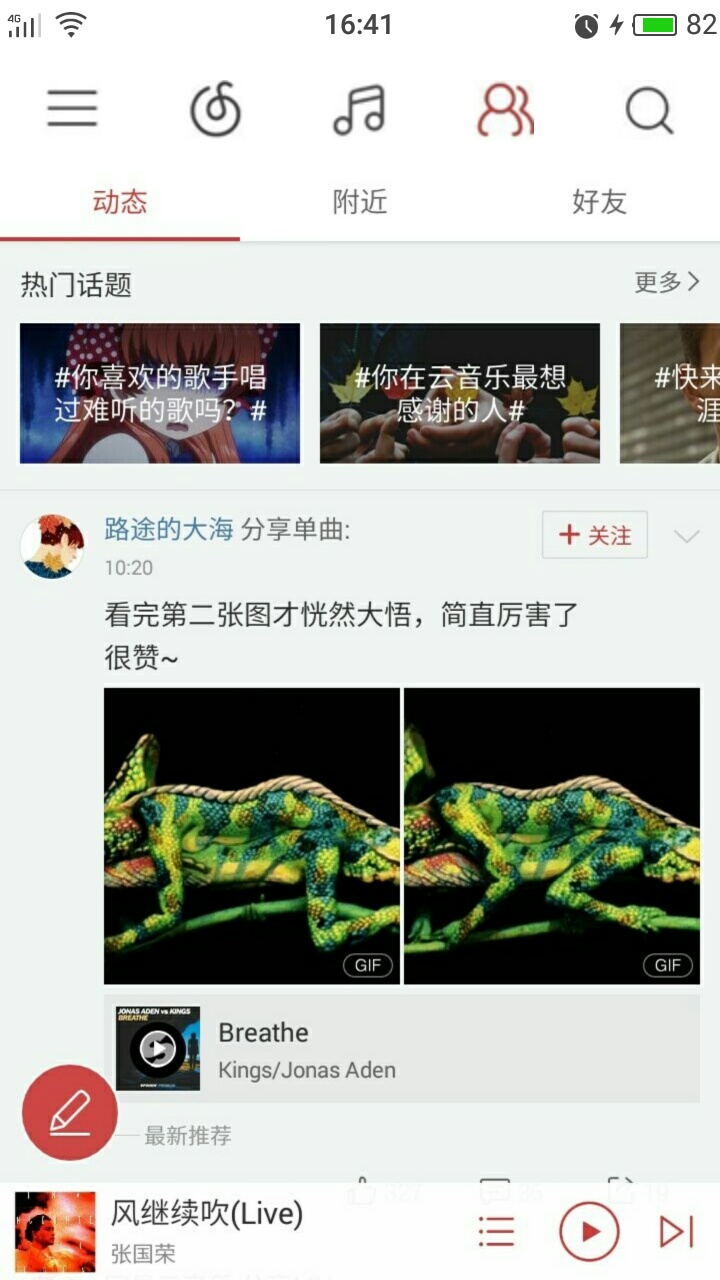This screenshot has width=720, height=1280.
Task: Open the my music section
Action: [x=360, y=109]
